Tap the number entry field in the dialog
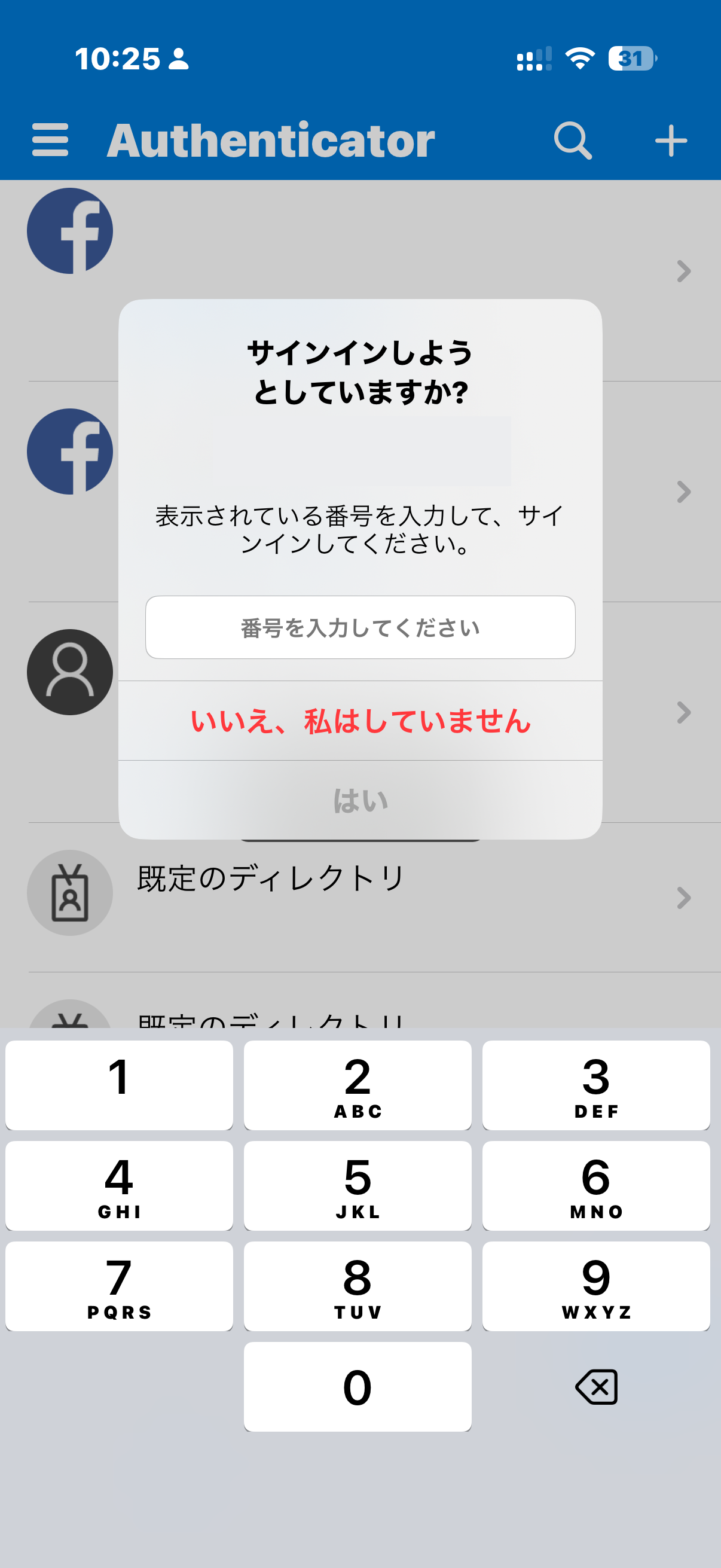The width and height of the screenshot is (721, 1568). pos(360,627)
